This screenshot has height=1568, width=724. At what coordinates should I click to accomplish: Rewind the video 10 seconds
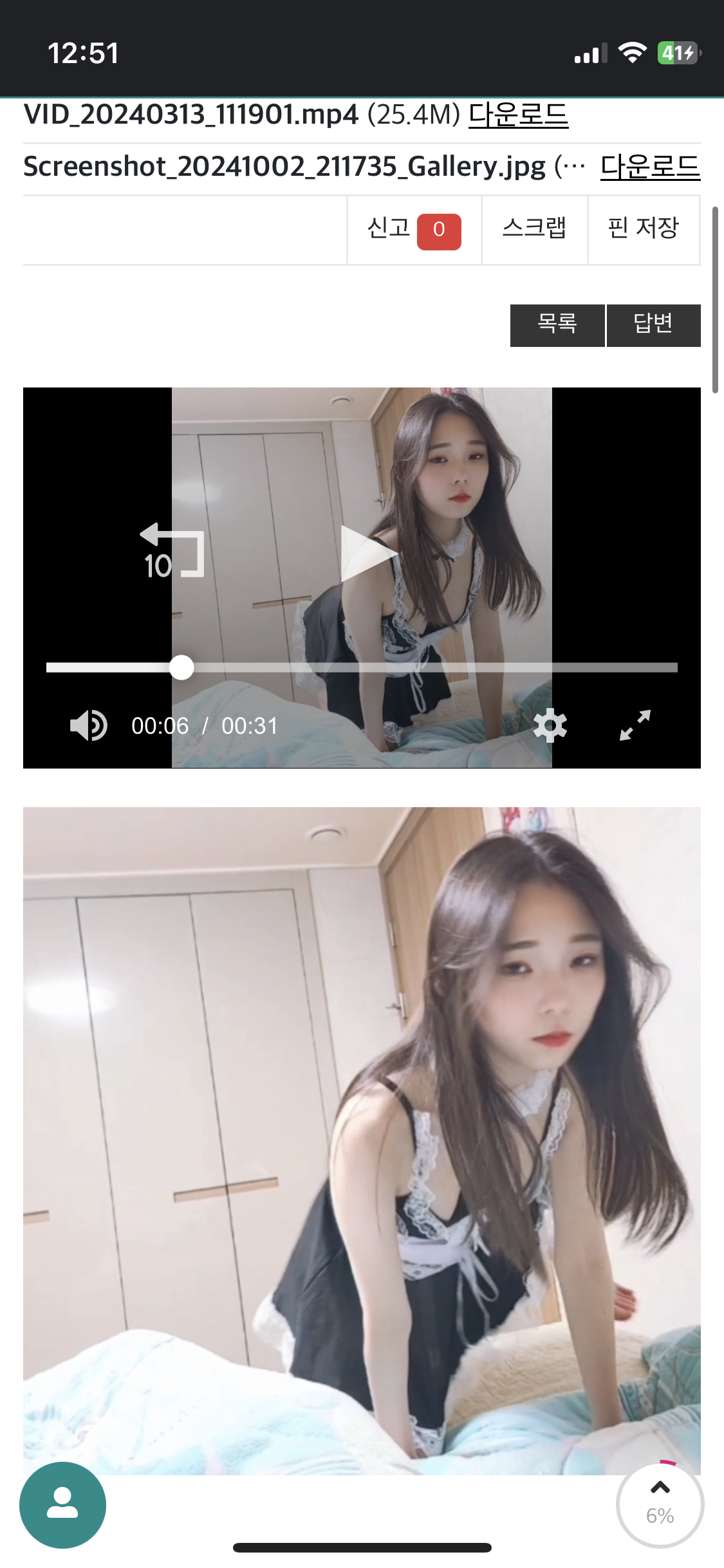172,554
